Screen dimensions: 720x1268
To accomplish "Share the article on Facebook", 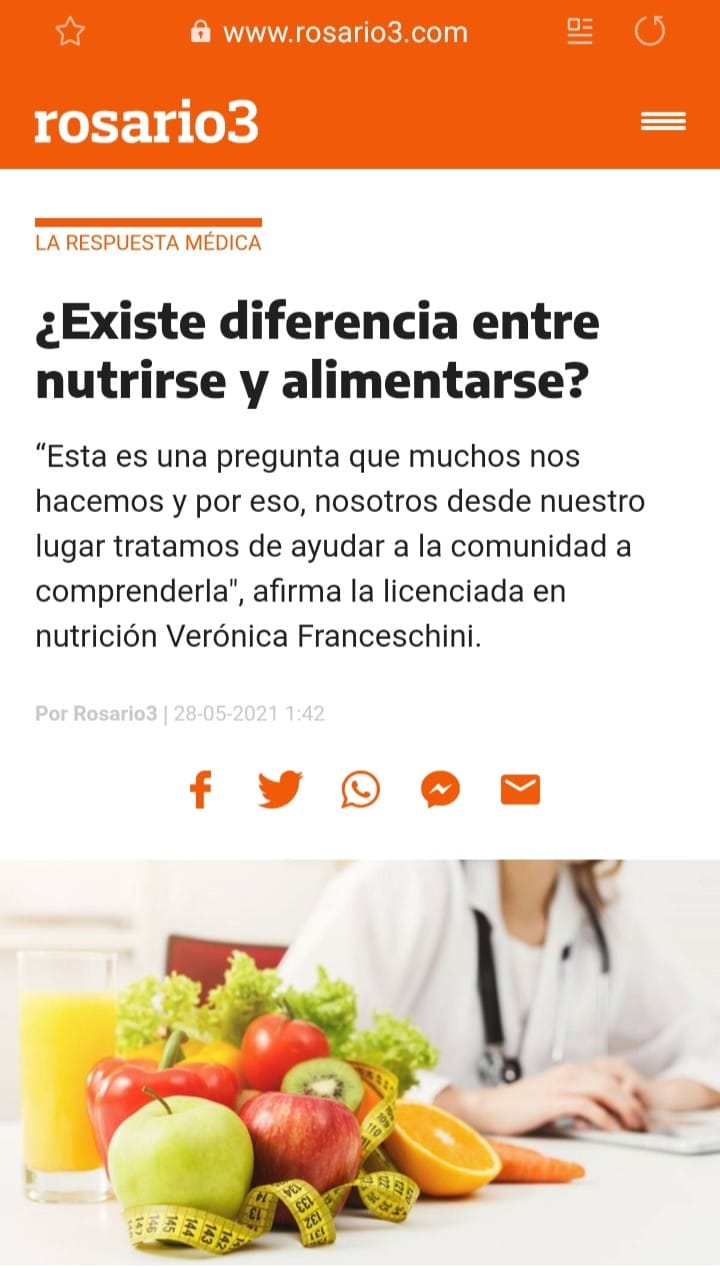I will pyautogui.click(x=201, y=790).
